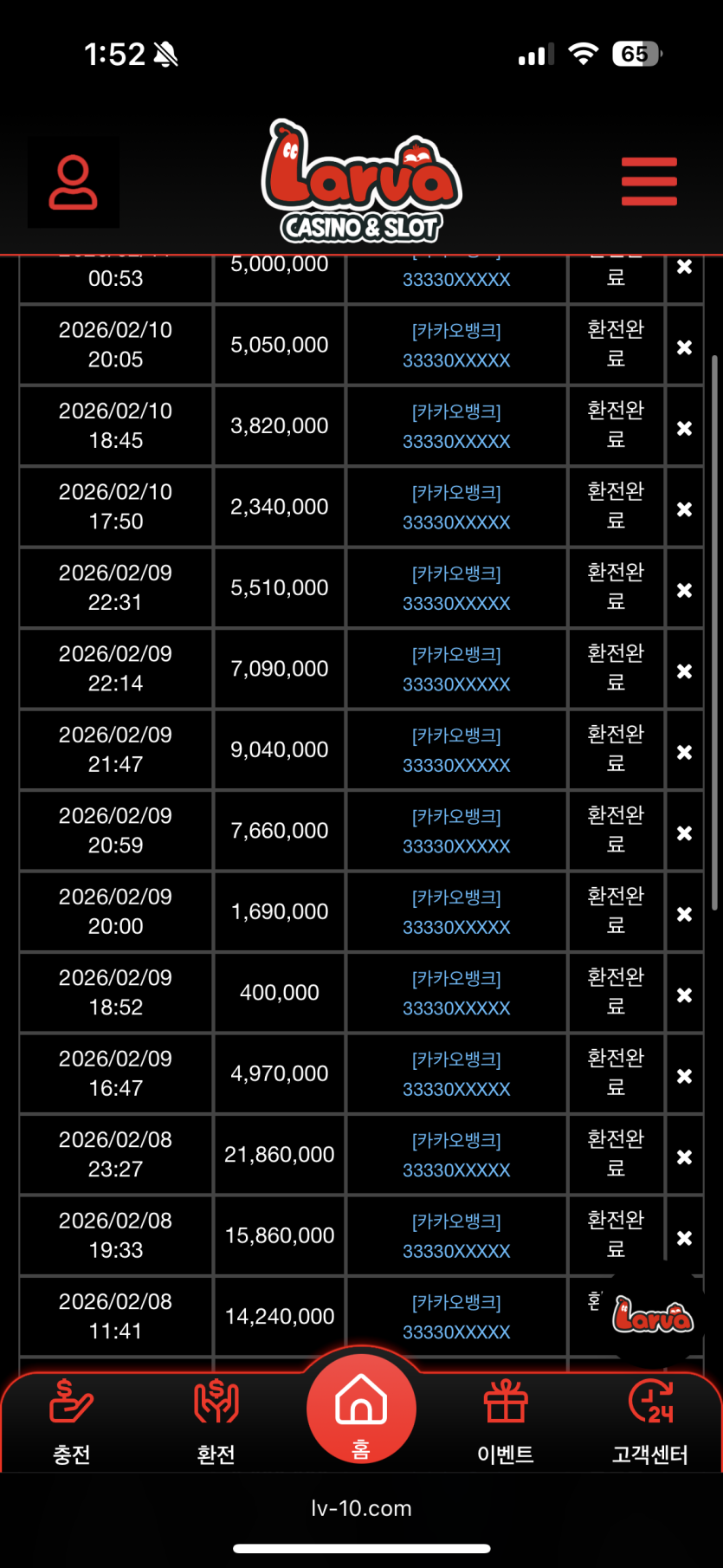Delete the 9,040,000 withdrawal record
Image resolution: width=723 pixels, height=1568 pixels.
684,753
